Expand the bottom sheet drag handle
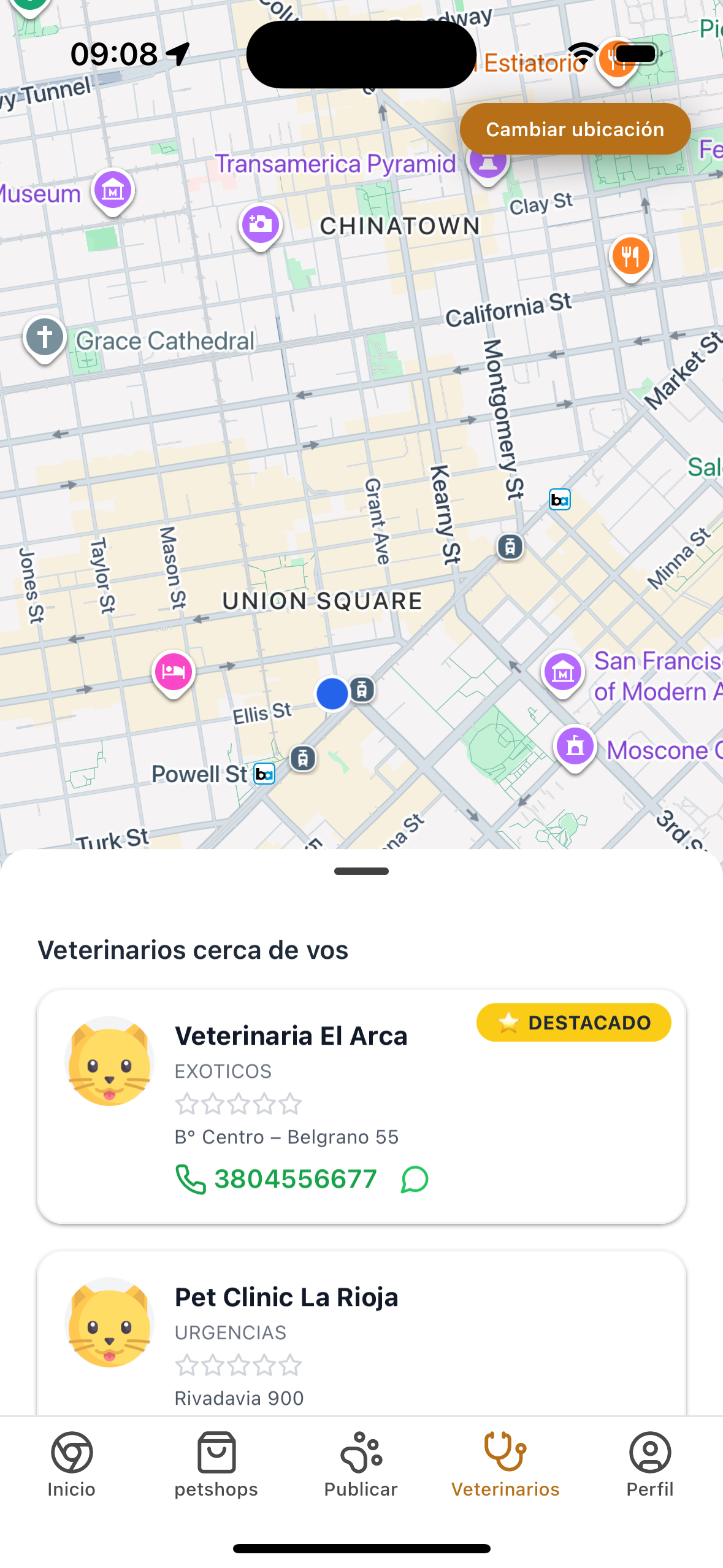The image size is (723, 1568). (x=361, y=870)
